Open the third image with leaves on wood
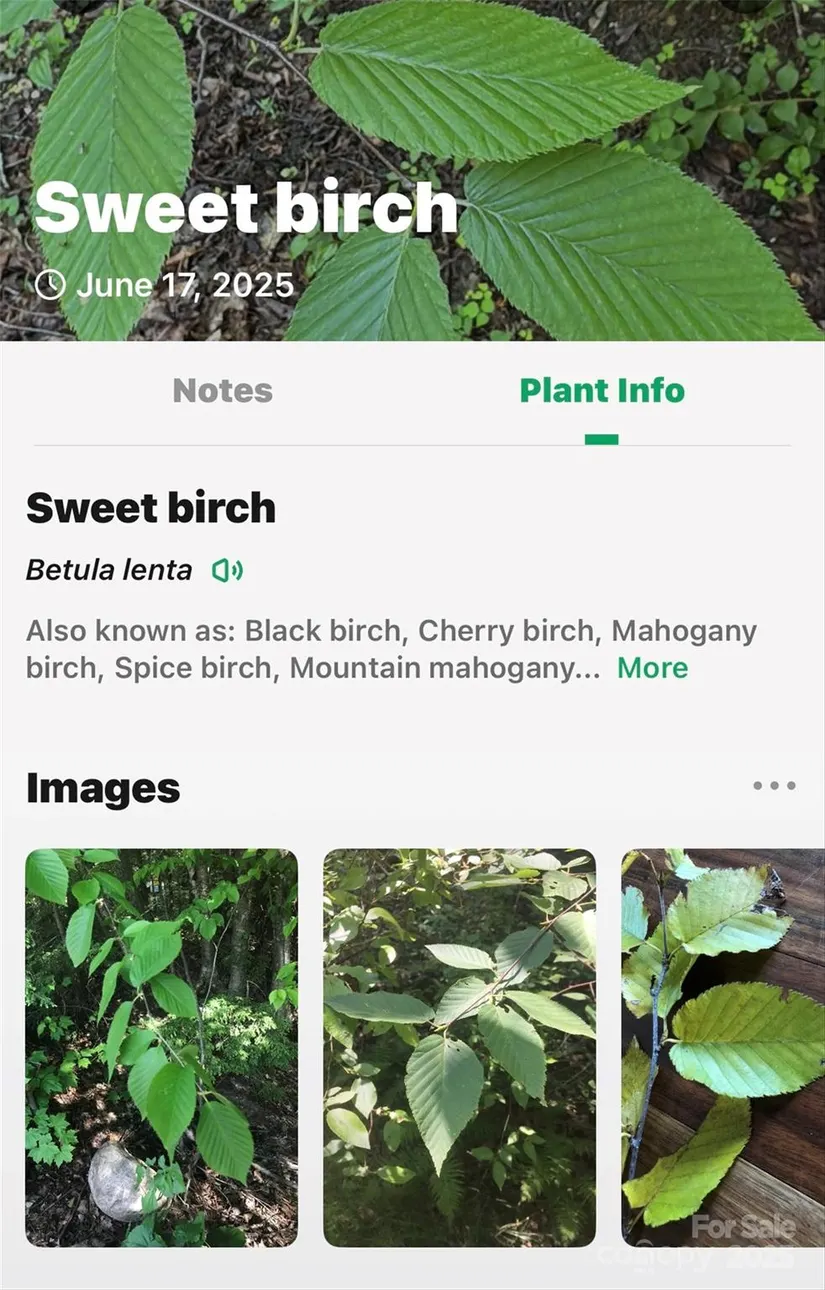The image size is (825, 1290). pyautogui.click(x=723, y=1047)
